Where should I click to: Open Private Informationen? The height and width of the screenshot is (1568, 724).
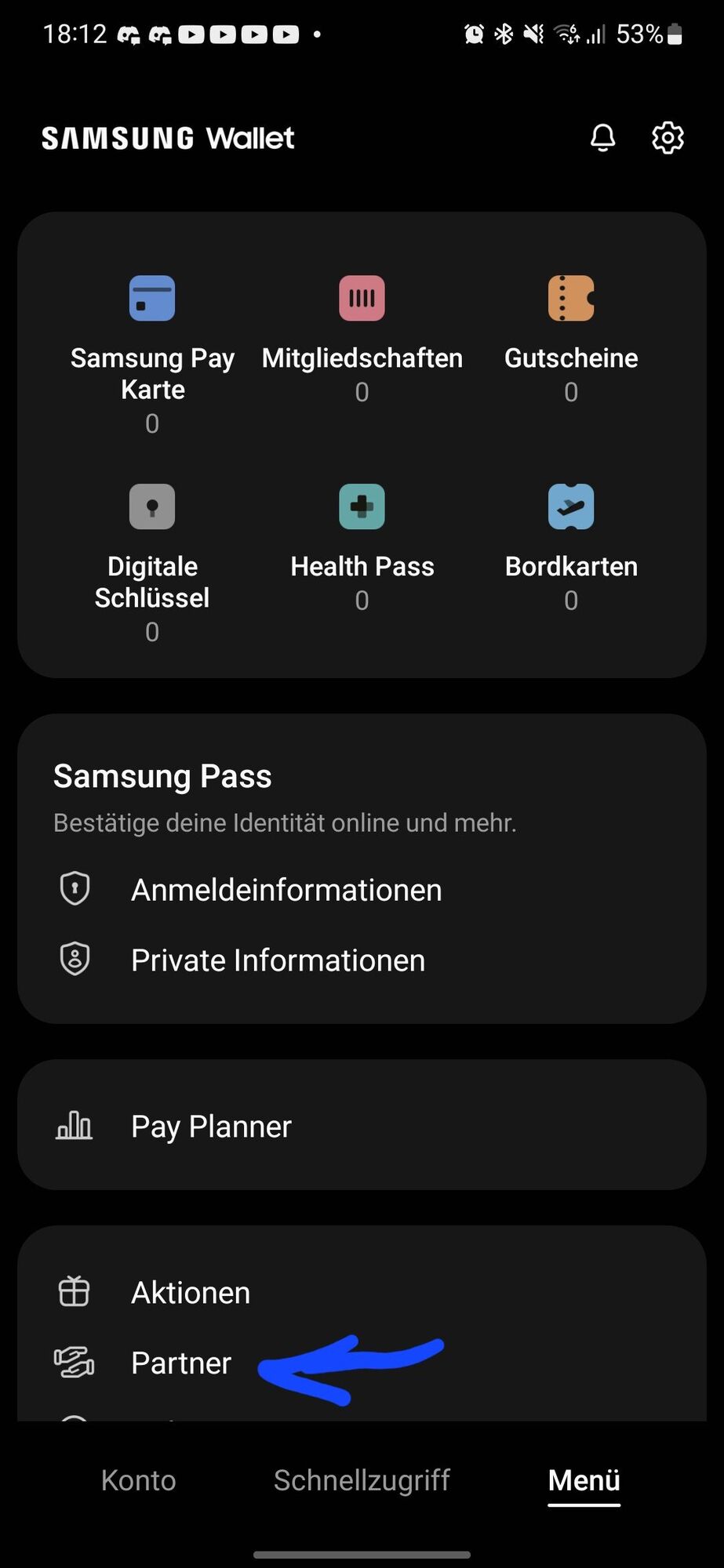pyautogui.click(x=278, y=960)
